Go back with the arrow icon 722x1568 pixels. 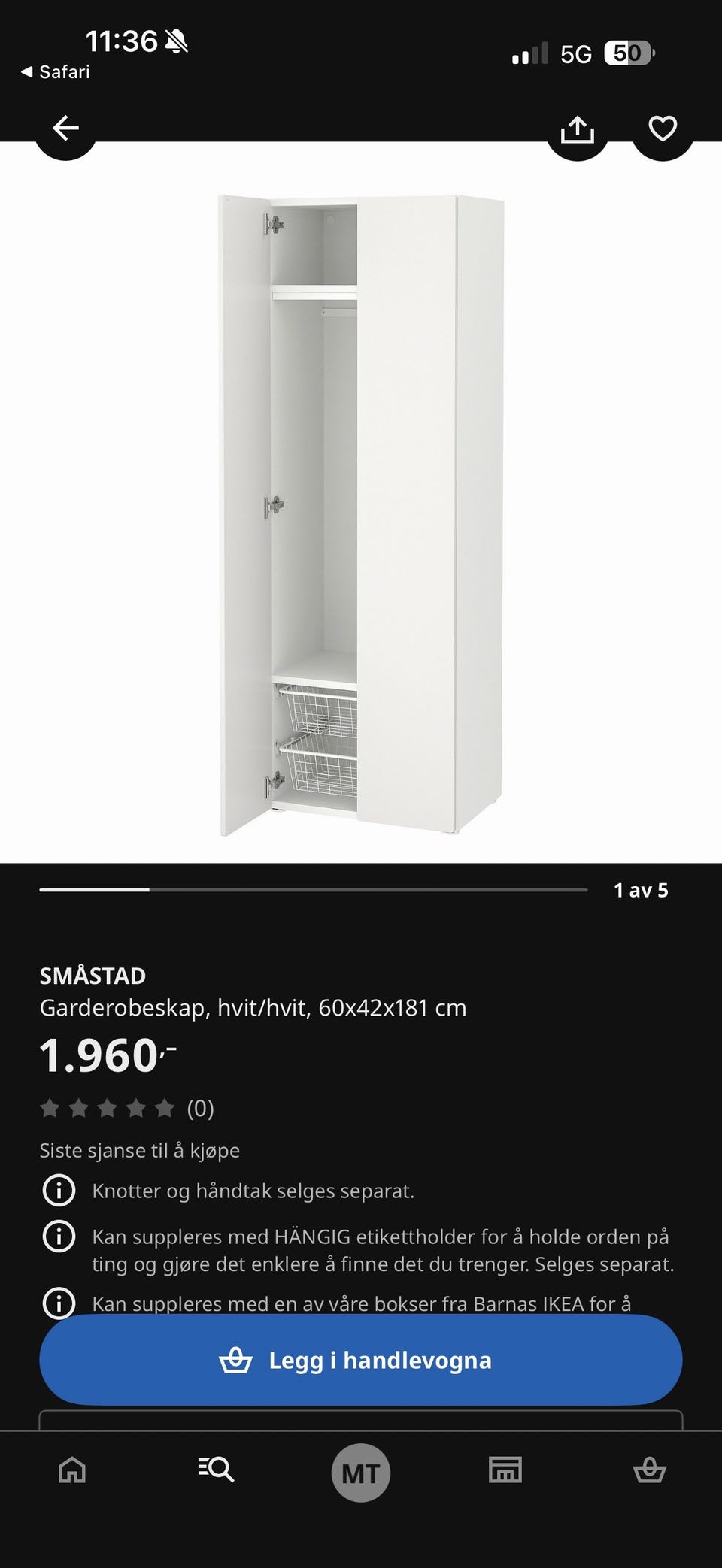[65, 128]
